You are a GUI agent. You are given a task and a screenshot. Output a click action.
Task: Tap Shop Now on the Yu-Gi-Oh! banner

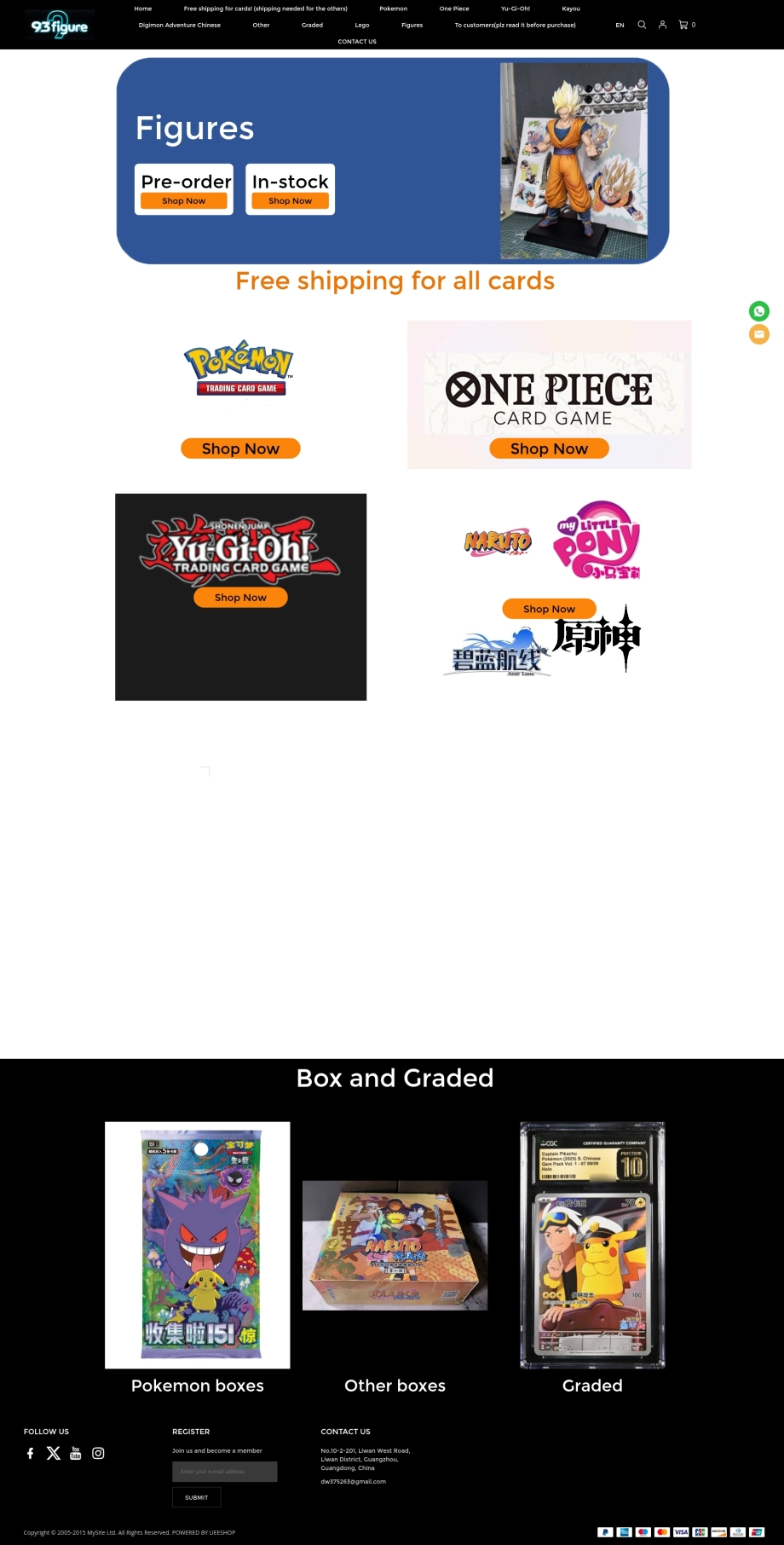240,598
